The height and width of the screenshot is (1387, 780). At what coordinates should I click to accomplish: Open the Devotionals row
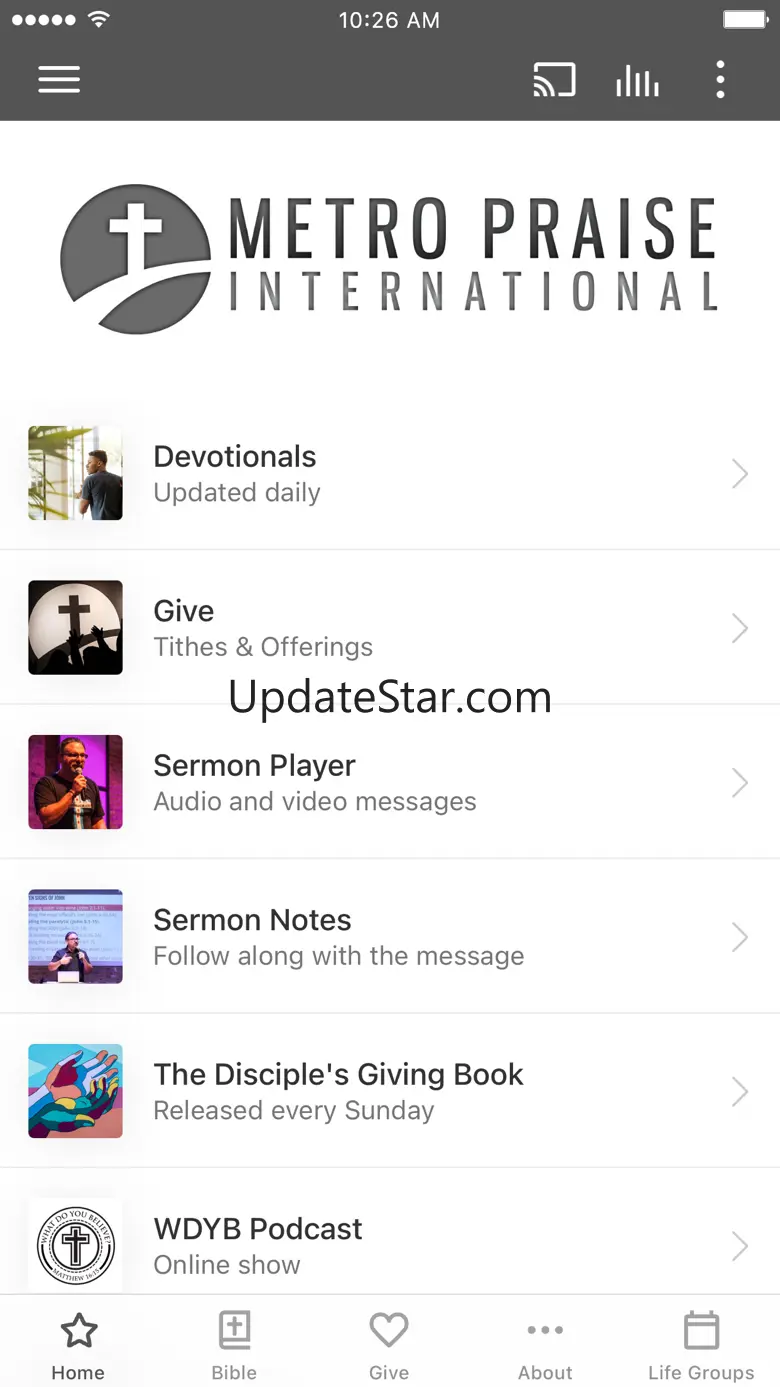(x=390, y=473)
